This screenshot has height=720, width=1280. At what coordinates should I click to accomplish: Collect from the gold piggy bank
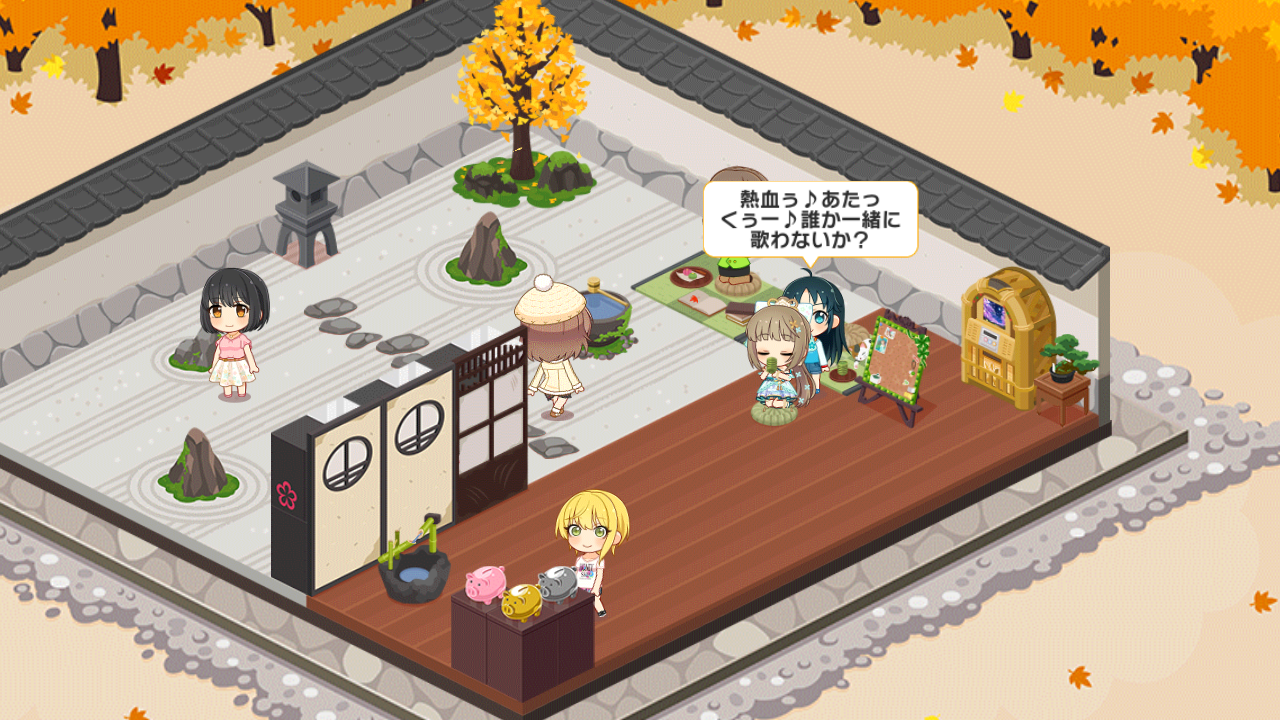[522, 602]
